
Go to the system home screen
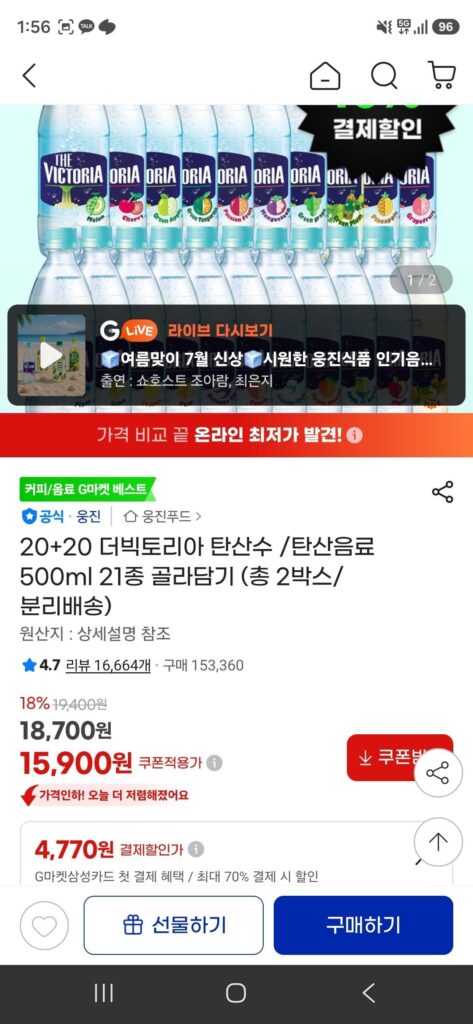(236, 993)
